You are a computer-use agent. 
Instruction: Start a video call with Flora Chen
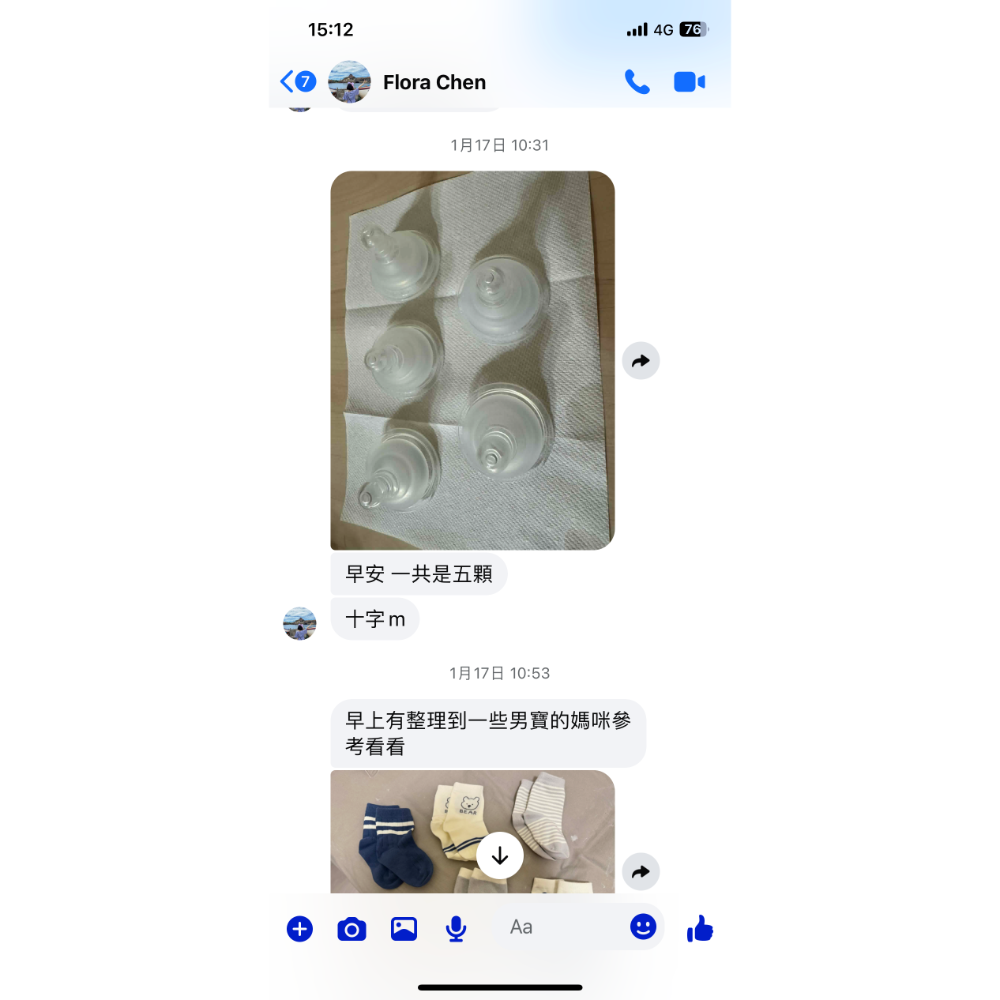click(x=689, y=82)
